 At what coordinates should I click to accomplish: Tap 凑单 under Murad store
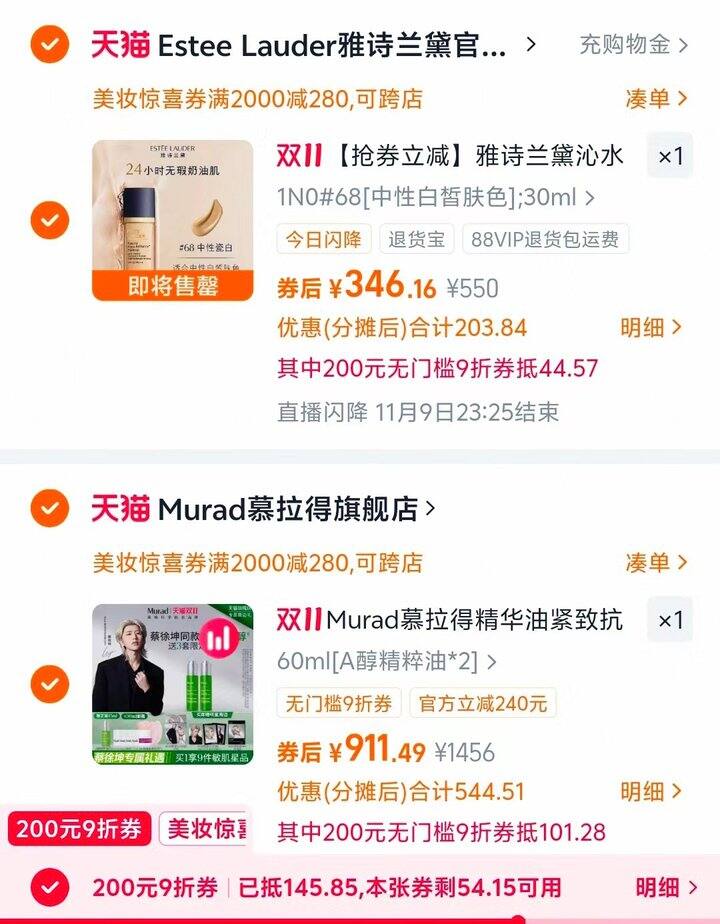656,562
